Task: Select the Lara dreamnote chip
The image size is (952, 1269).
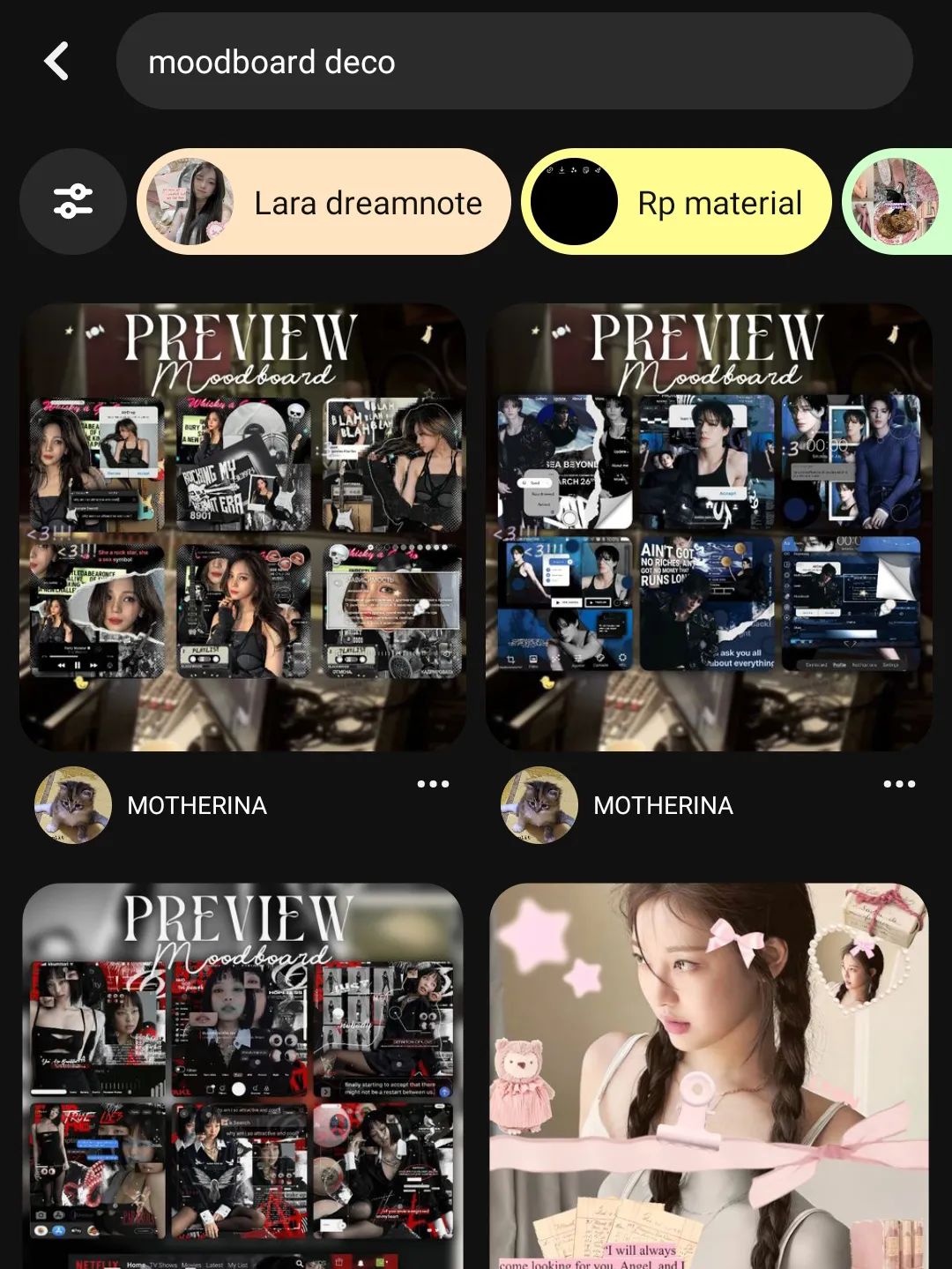Action: click(x=324, y=202)
